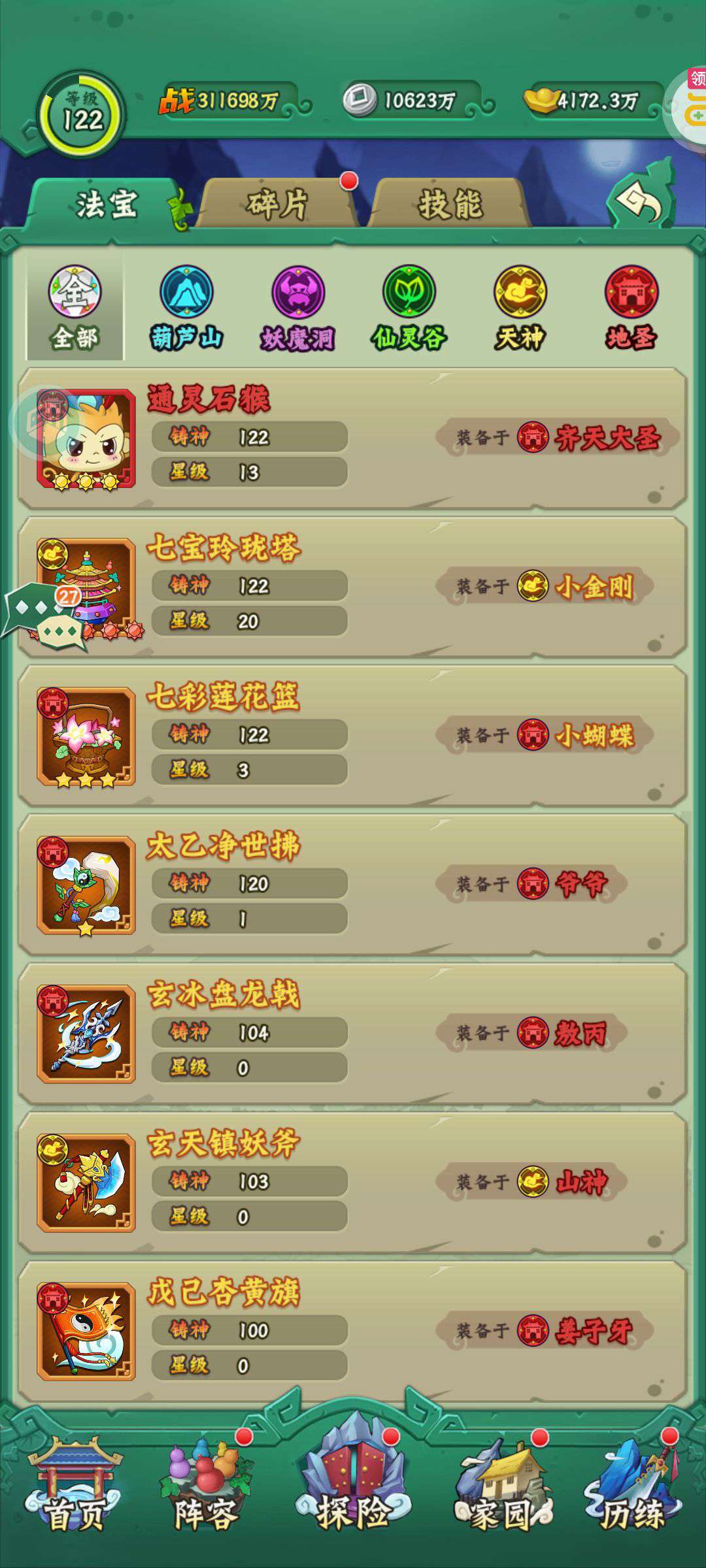Switch to the 技能 tab
This screenshot has height=1568, width=706.
pos(450,204)
